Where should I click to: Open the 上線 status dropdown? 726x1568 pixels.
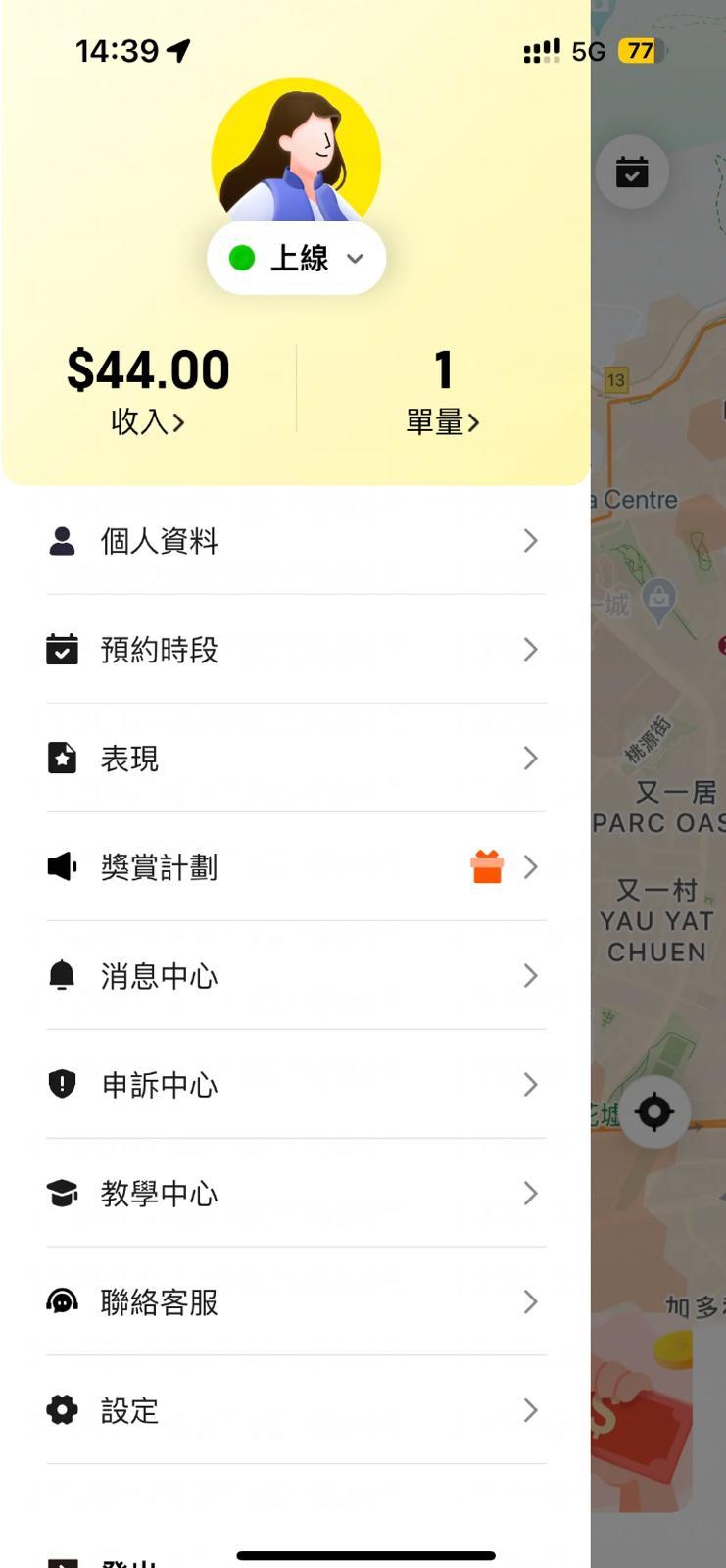(x=296, y=258)
